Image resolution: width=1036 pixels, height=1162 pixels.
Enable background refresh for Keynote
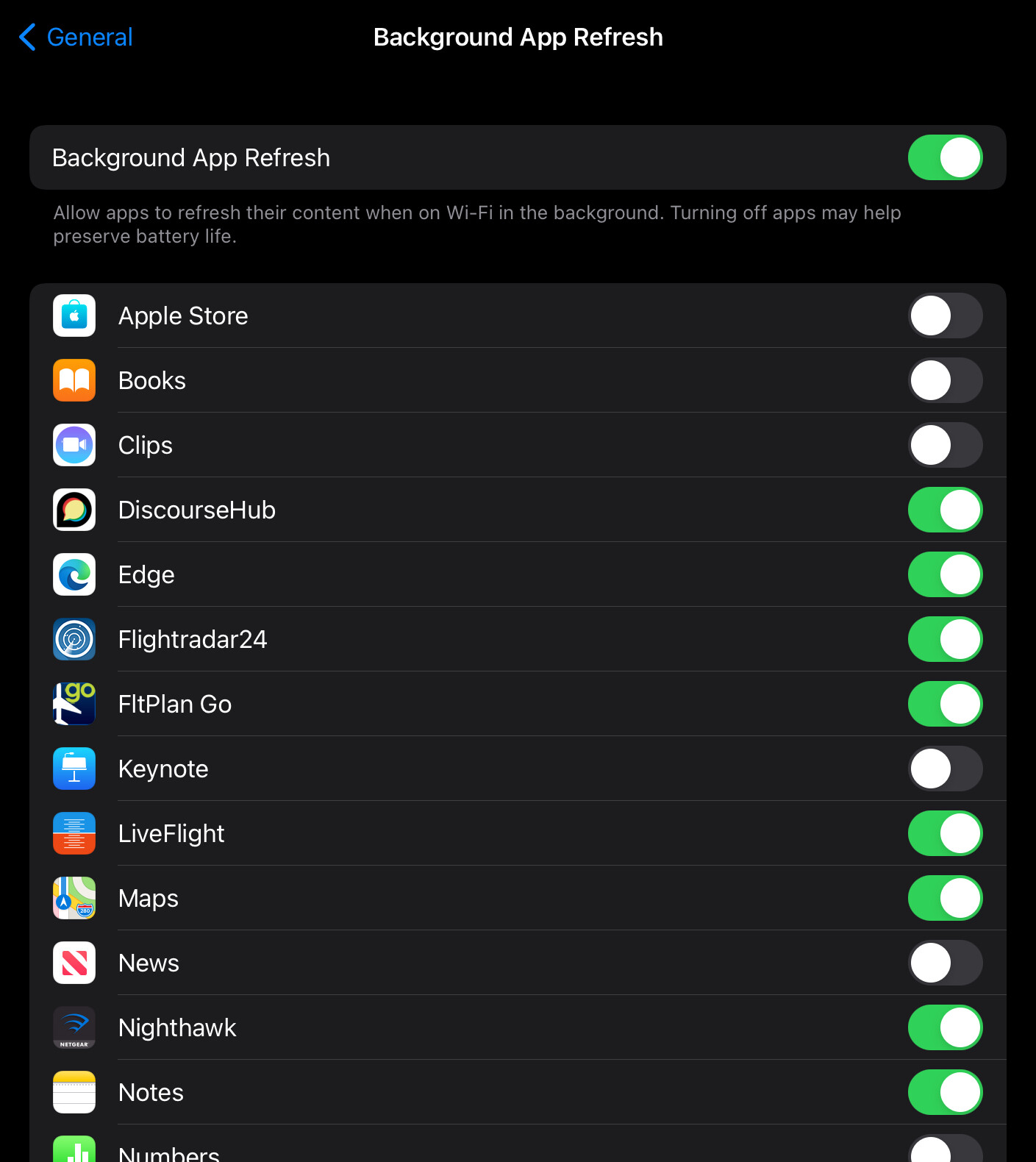945,769
